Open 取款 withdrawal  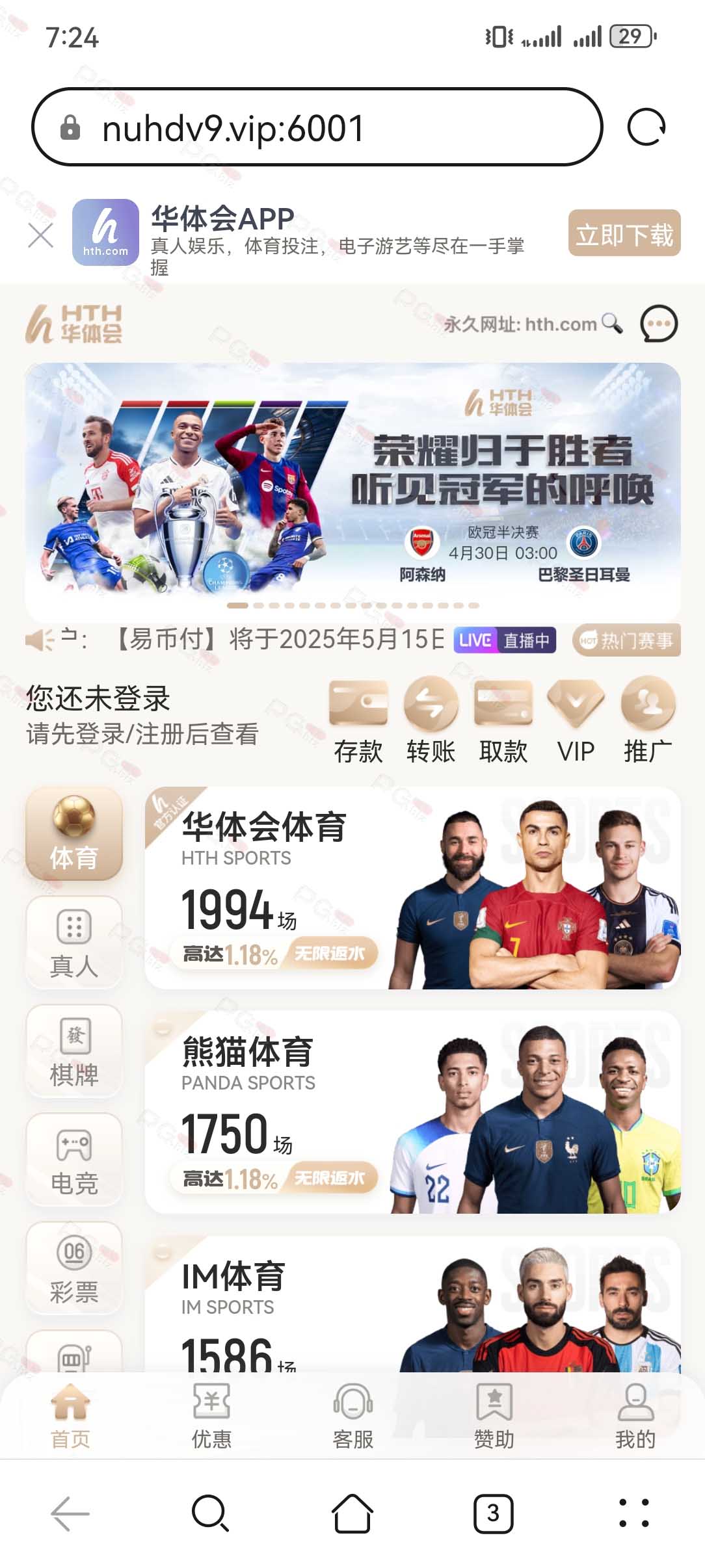[x=503, y=722]
